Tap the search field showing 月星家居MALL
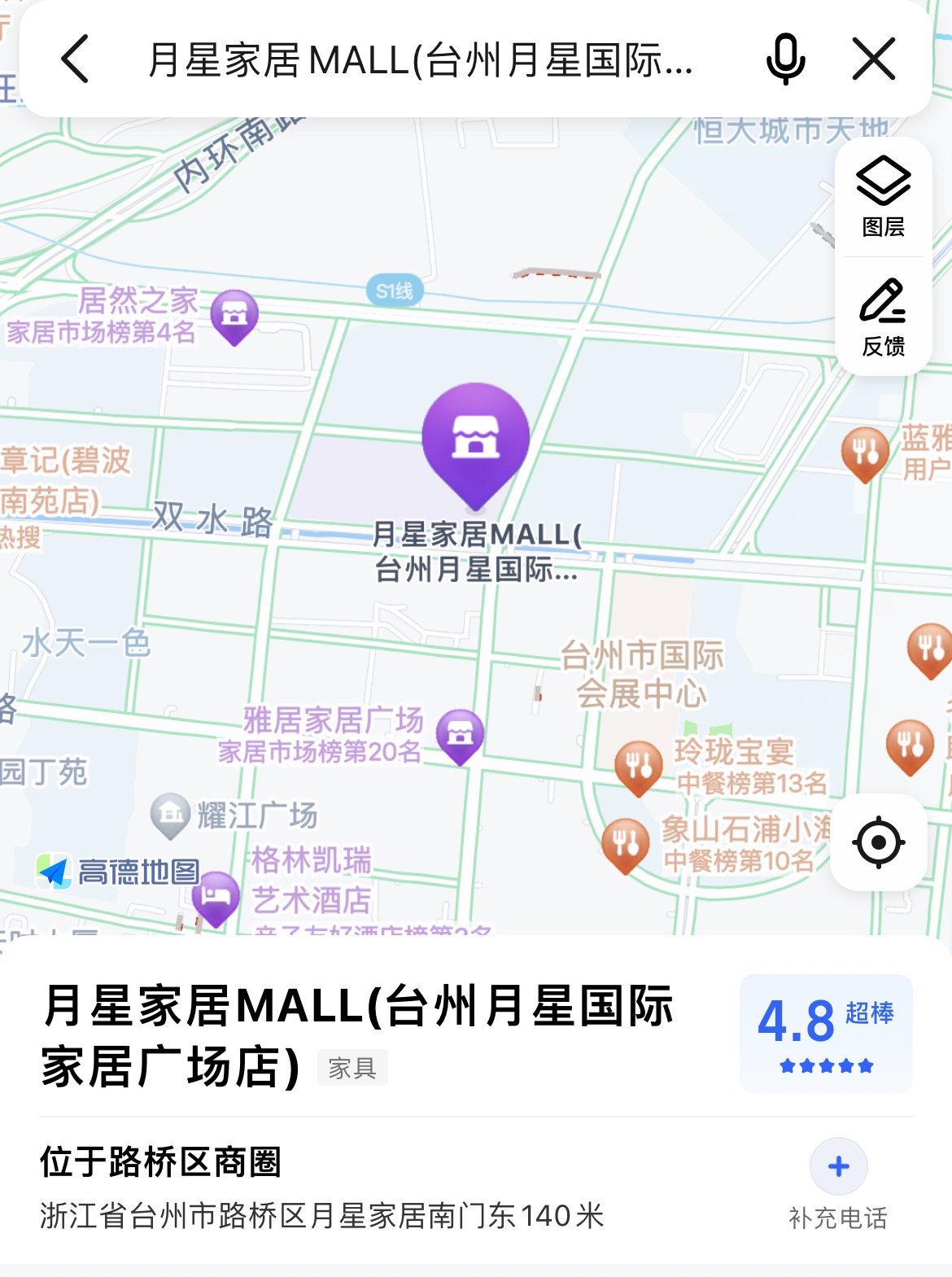 click(x=419, y=60)
